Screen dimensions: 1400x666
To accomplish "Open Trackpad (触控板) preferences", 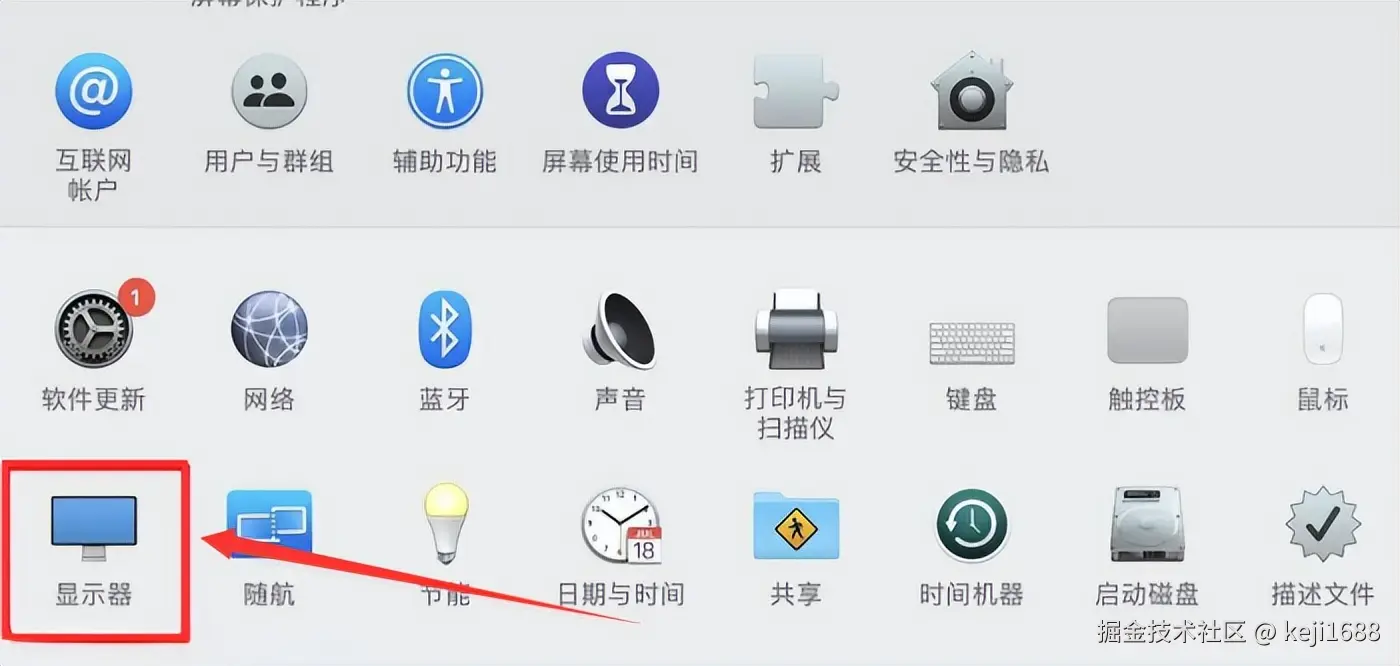I will tap(1147, 332).
